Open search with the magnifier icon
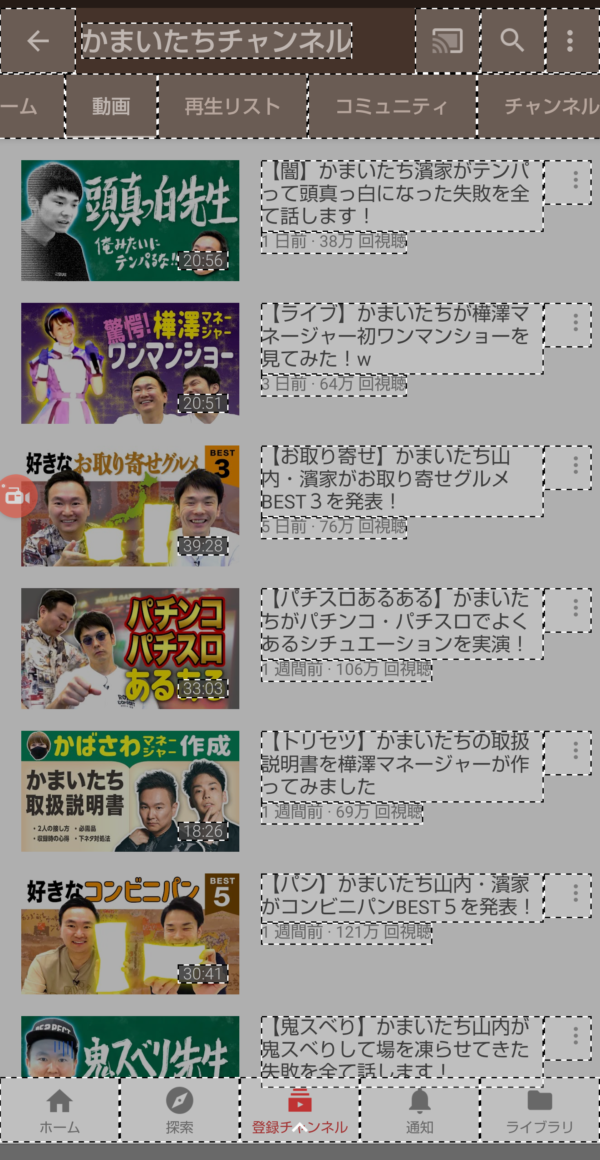The width and height of the screenshot is (600, 1160). click(x=513, y=41)
